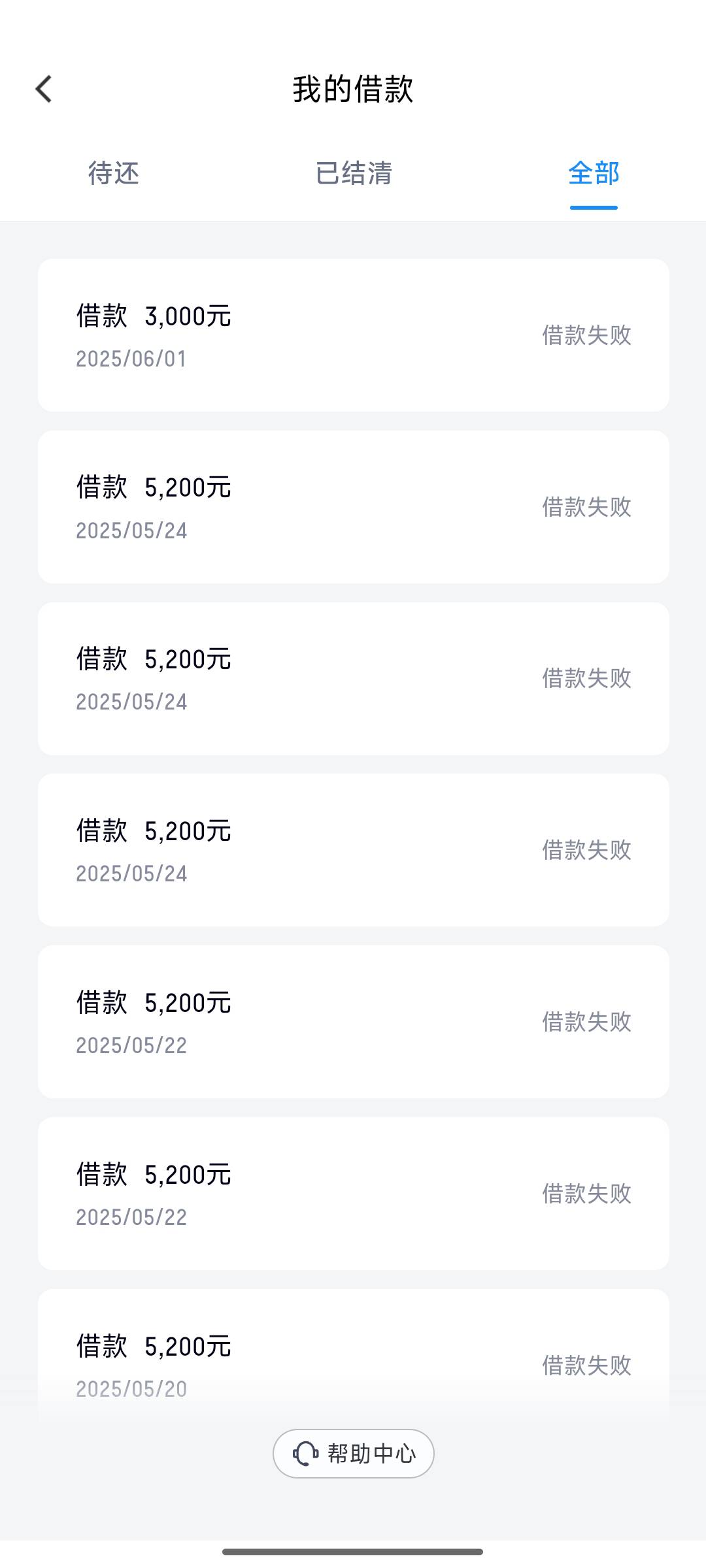Image resolution: width=706 pixels, height=1568 pixels.
Task: Switch to the 已结清 tab
Action: coord(354,174)
